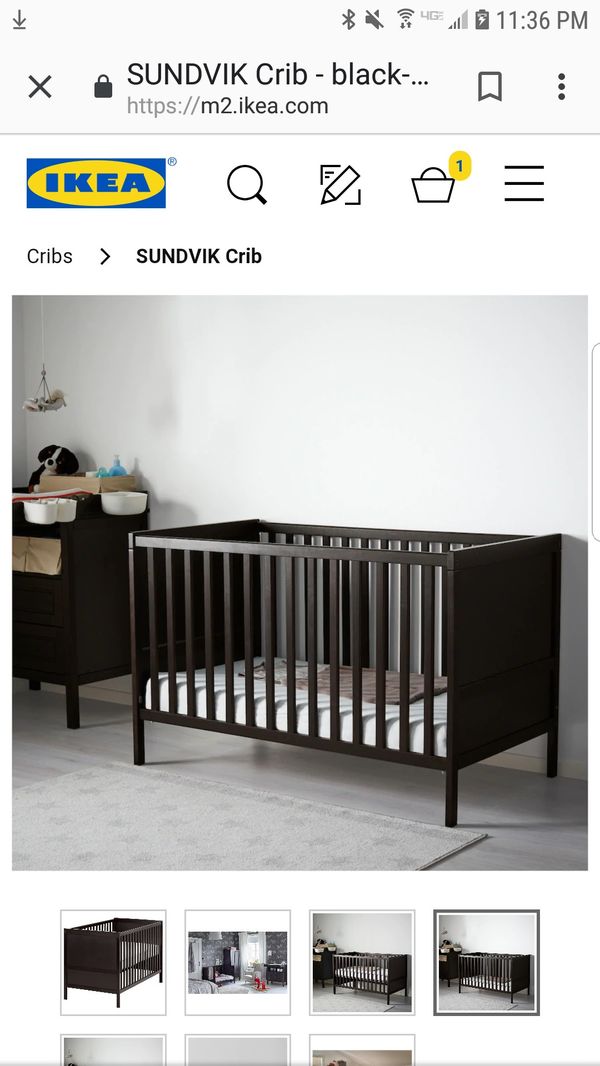Select the third crib thumbnail
The width and height of the screenshot is (600, 1066).
[x=362, y=963]
